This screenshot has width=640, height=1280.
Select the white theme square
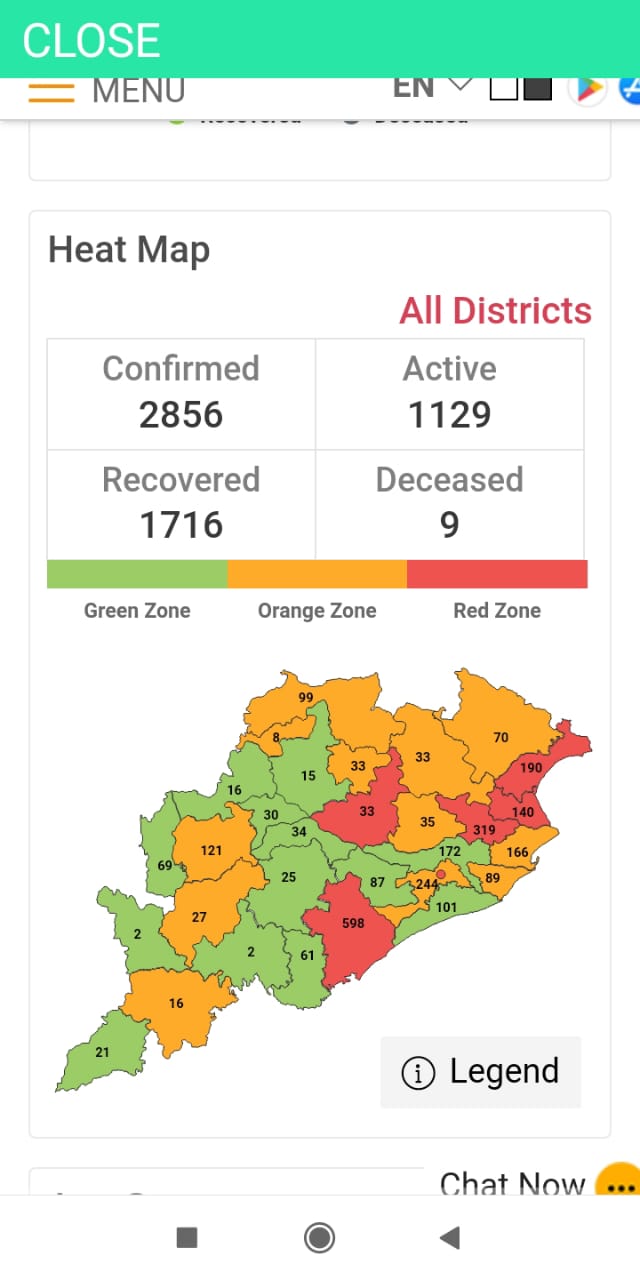503,89
